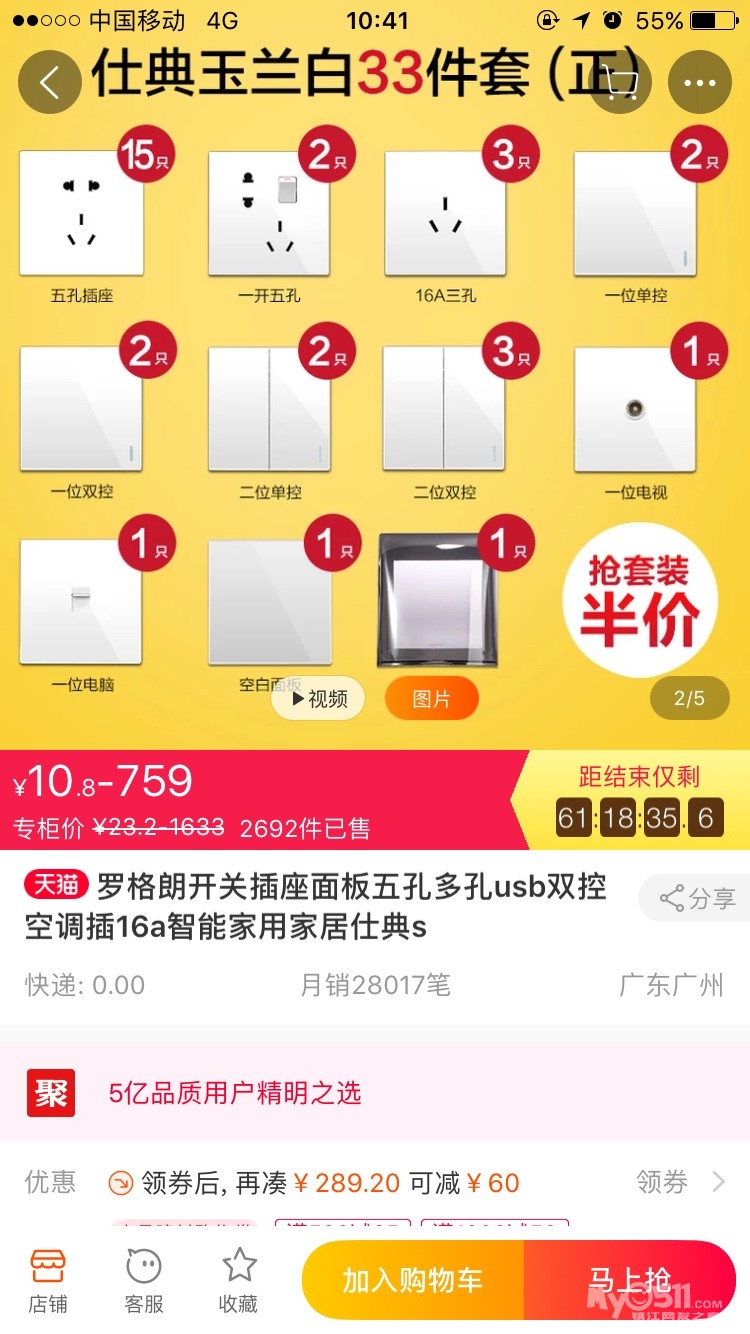The width and height of the screenshot is (750, 1334).
Task: Switch to the 视频 video view
Action: click(318, 699)
